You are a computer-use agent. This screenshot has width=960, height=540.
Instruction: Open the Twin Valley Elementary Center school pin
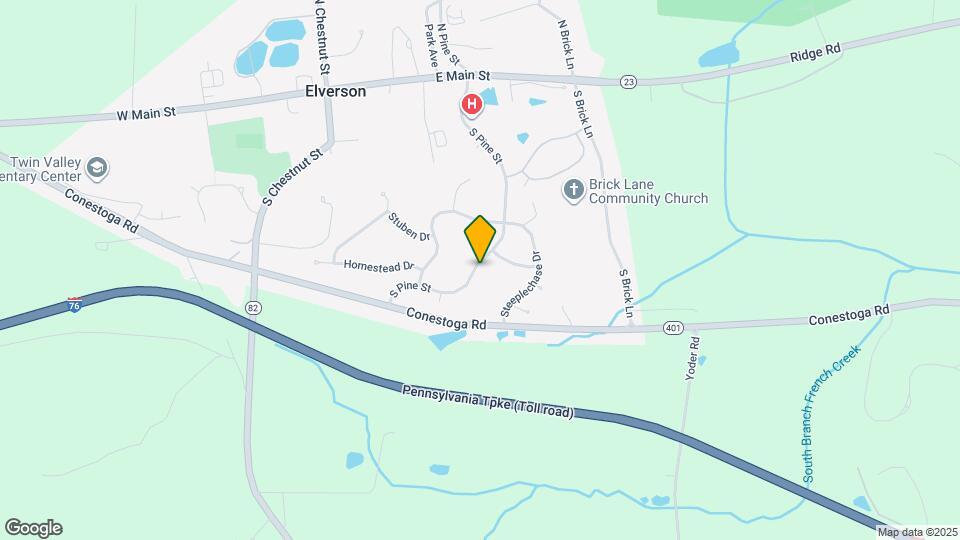[97, 169]
